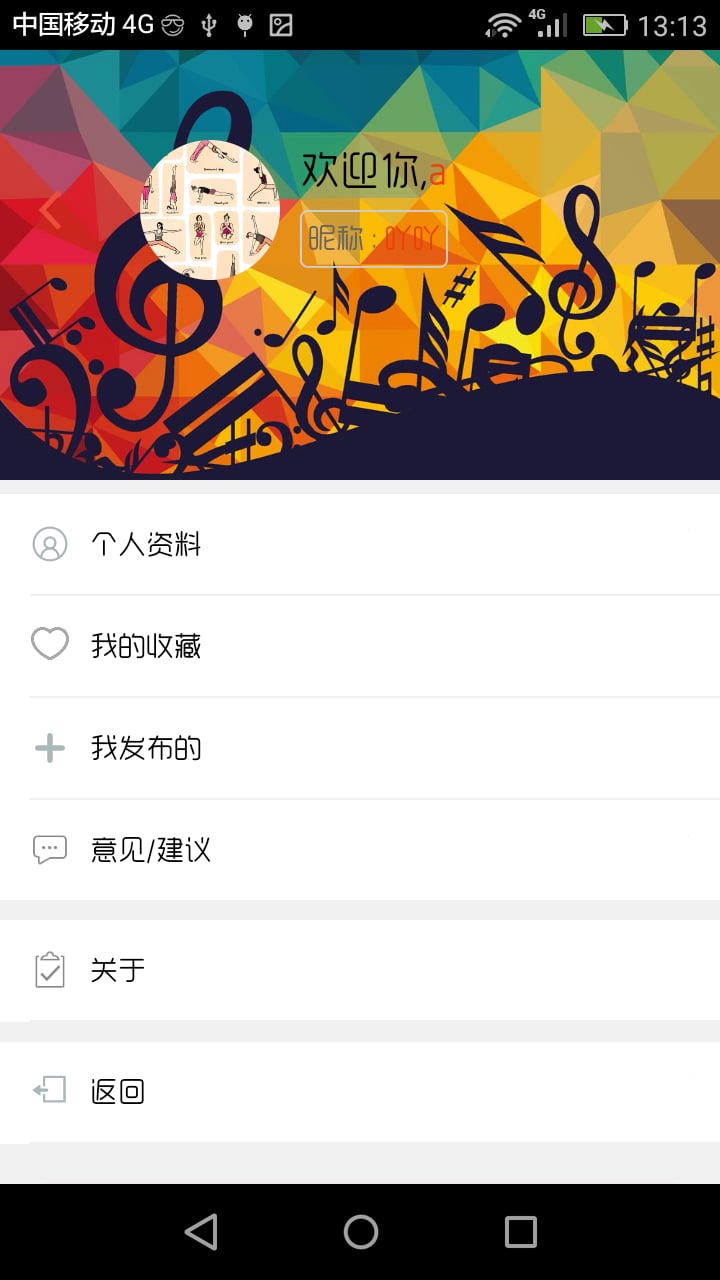Open 我的收藏 favorites
Image resolution: width=720 pixels, height=1280 pixels.
point(360,646)
